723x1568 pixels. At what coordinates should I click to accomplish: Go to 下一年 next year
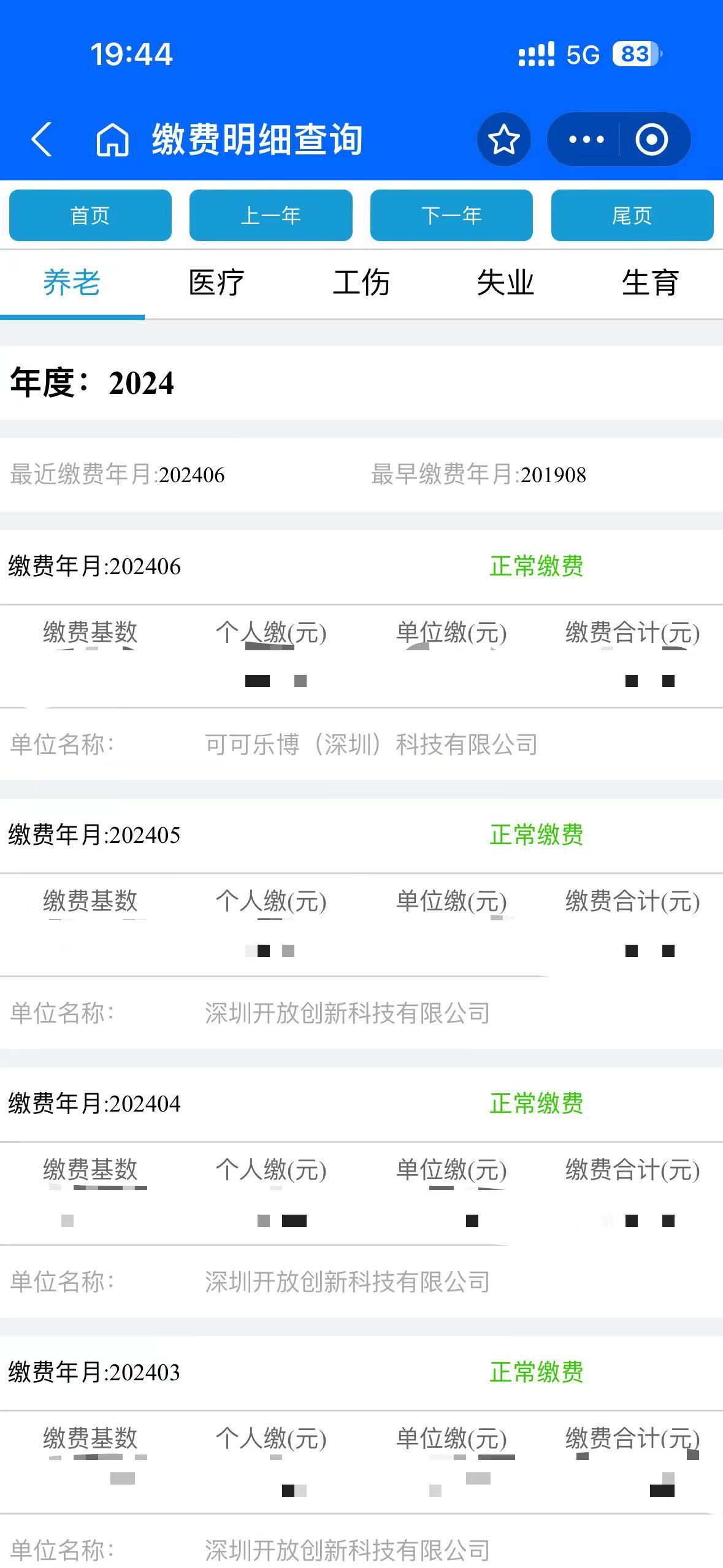(x=451, y=215)
